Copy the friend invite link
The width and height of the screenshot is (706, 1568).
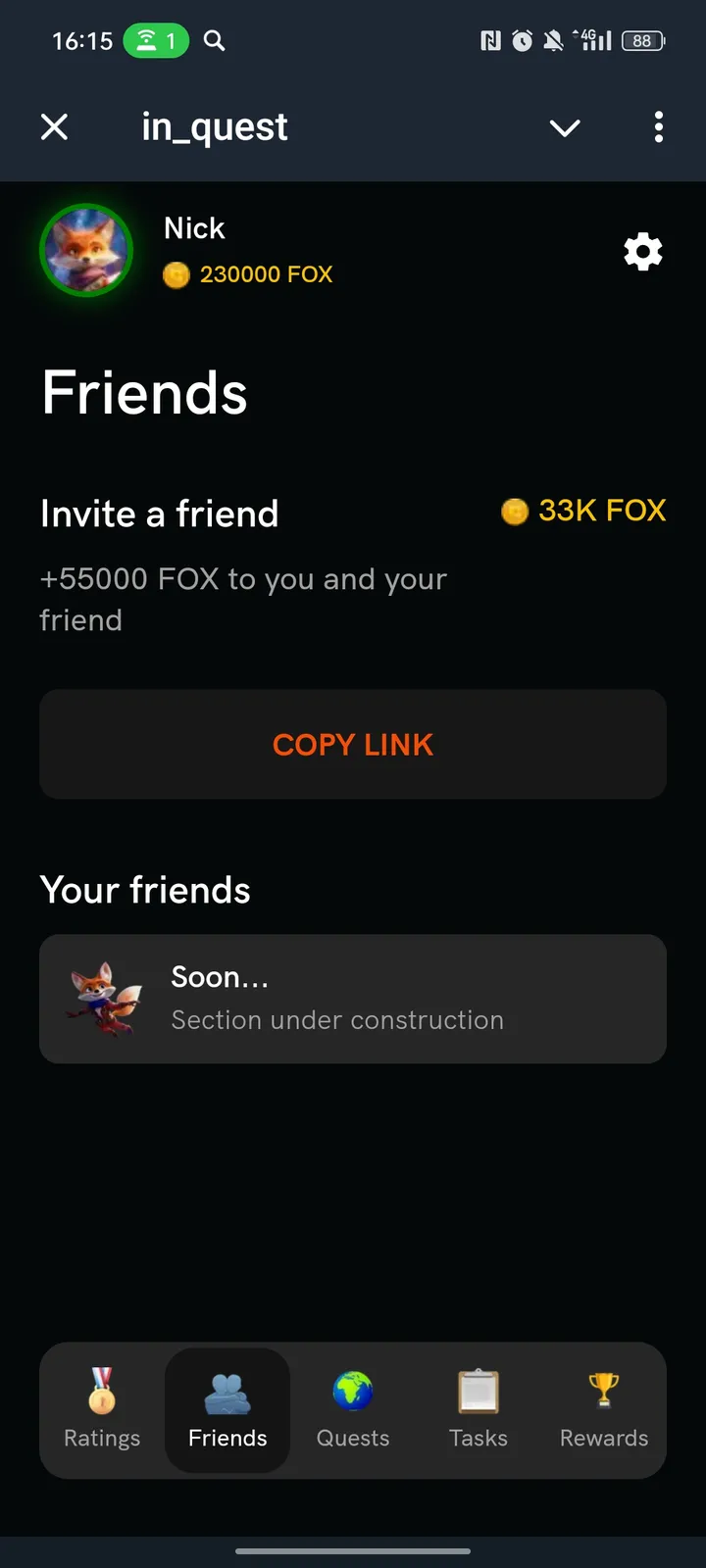(353, 745)
